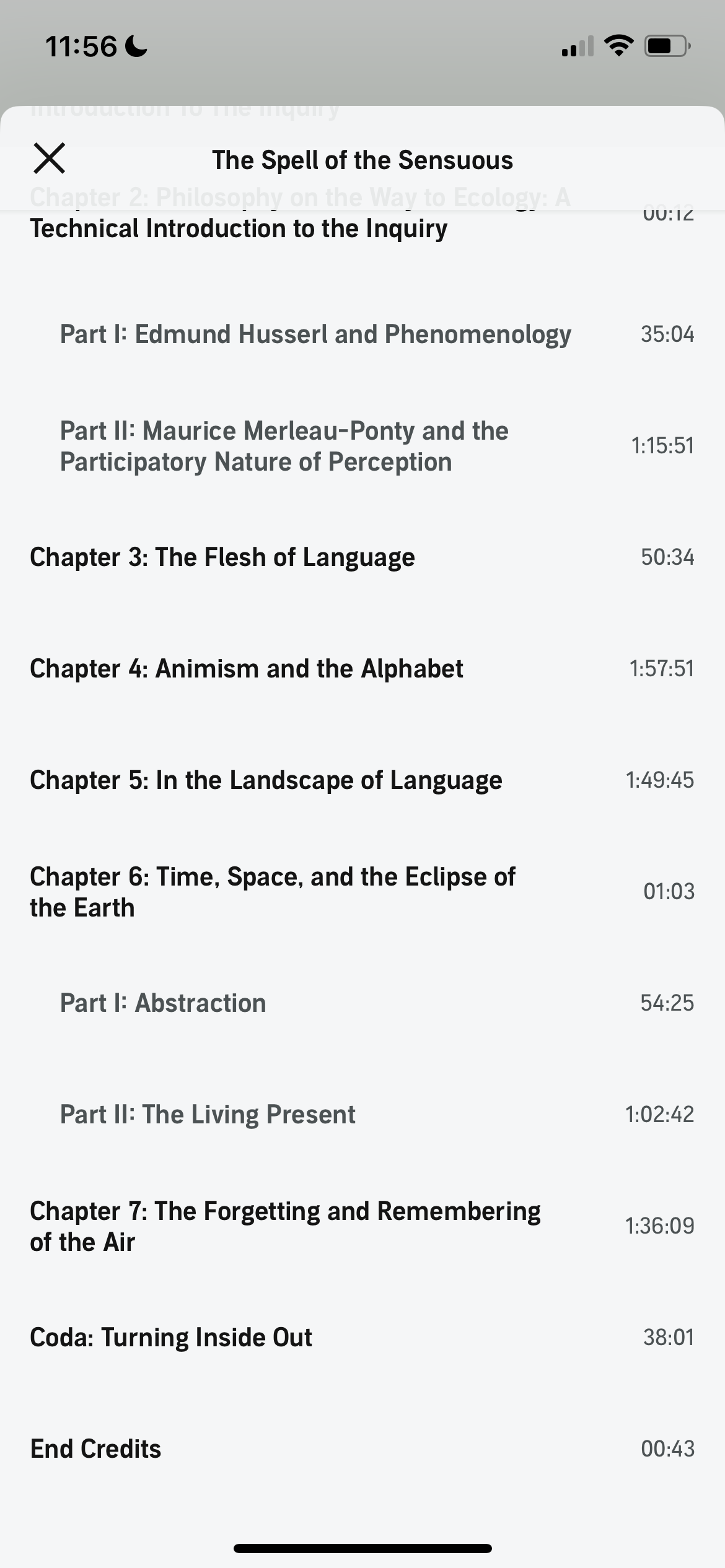Play Part I: Abstraction
Image resolution: width=725 pixels, height=1568 pixels.
click(x=163, y=1003)
